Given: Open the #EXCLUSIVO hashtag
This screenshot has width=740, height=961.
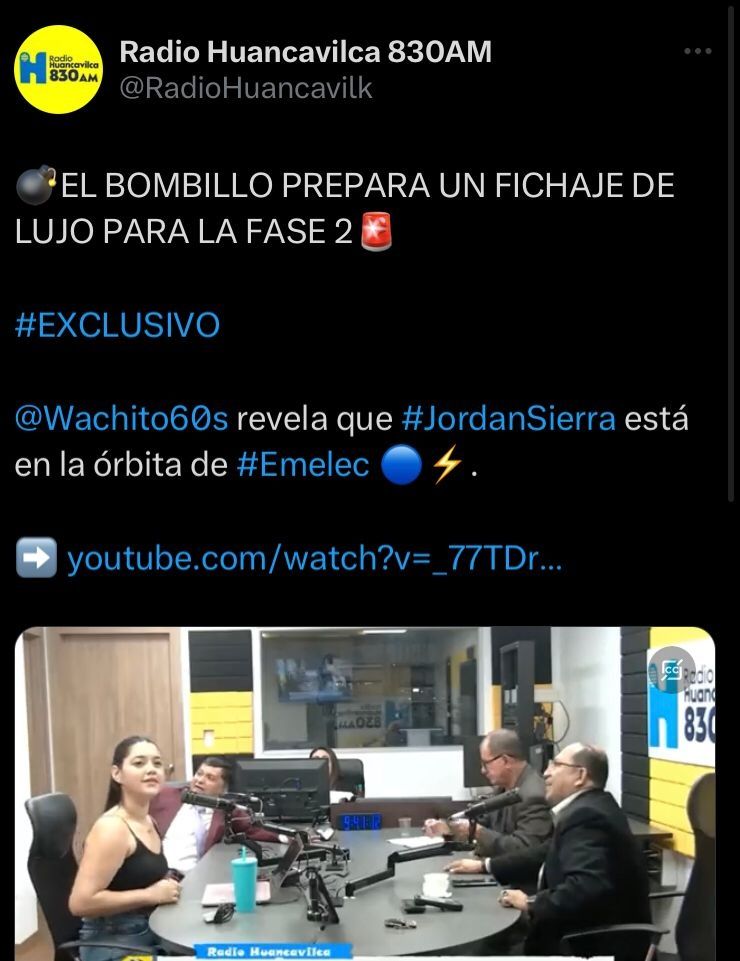Looking at the screenshot, I should click(117, 325).
